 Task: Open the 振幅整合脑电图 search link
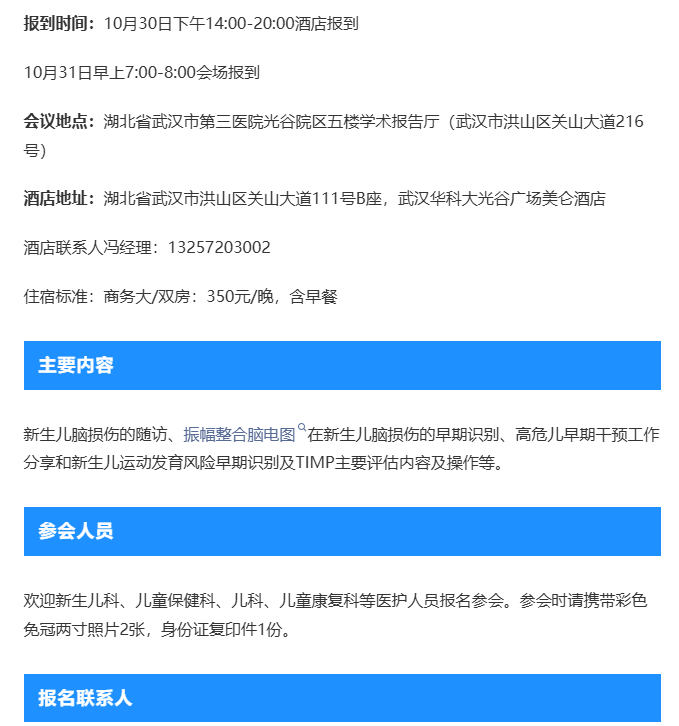(x=240, y=435)
